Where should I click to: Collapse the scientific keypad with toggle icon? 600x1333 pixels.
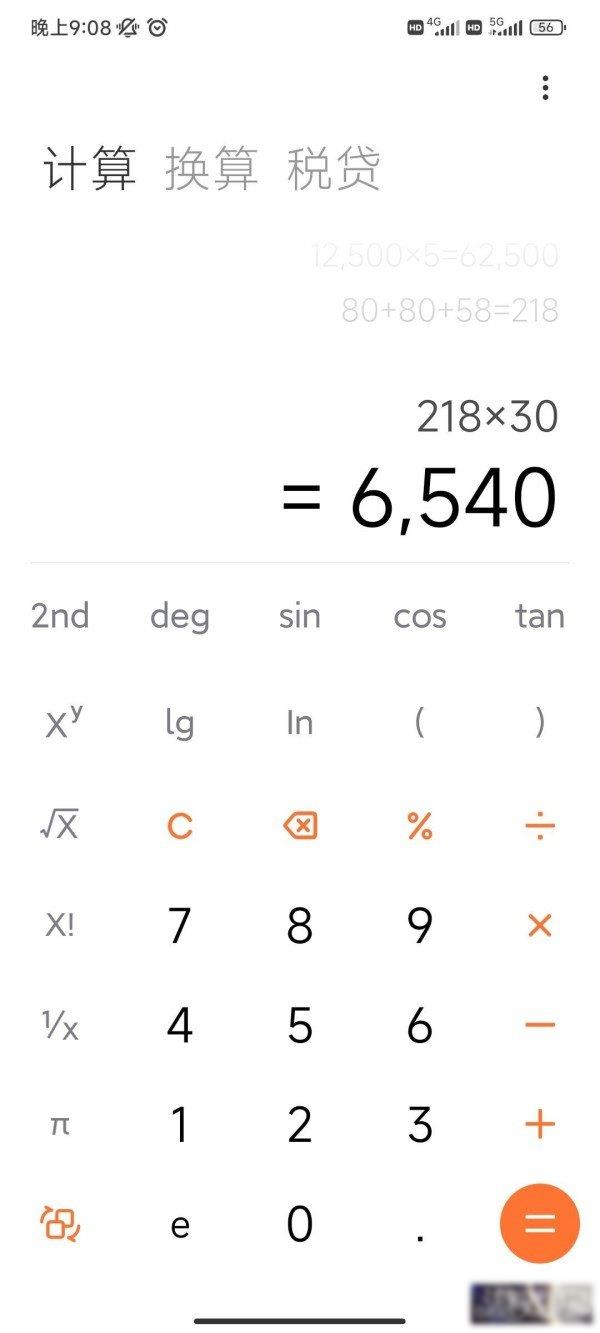click(x=60, y=1224)
